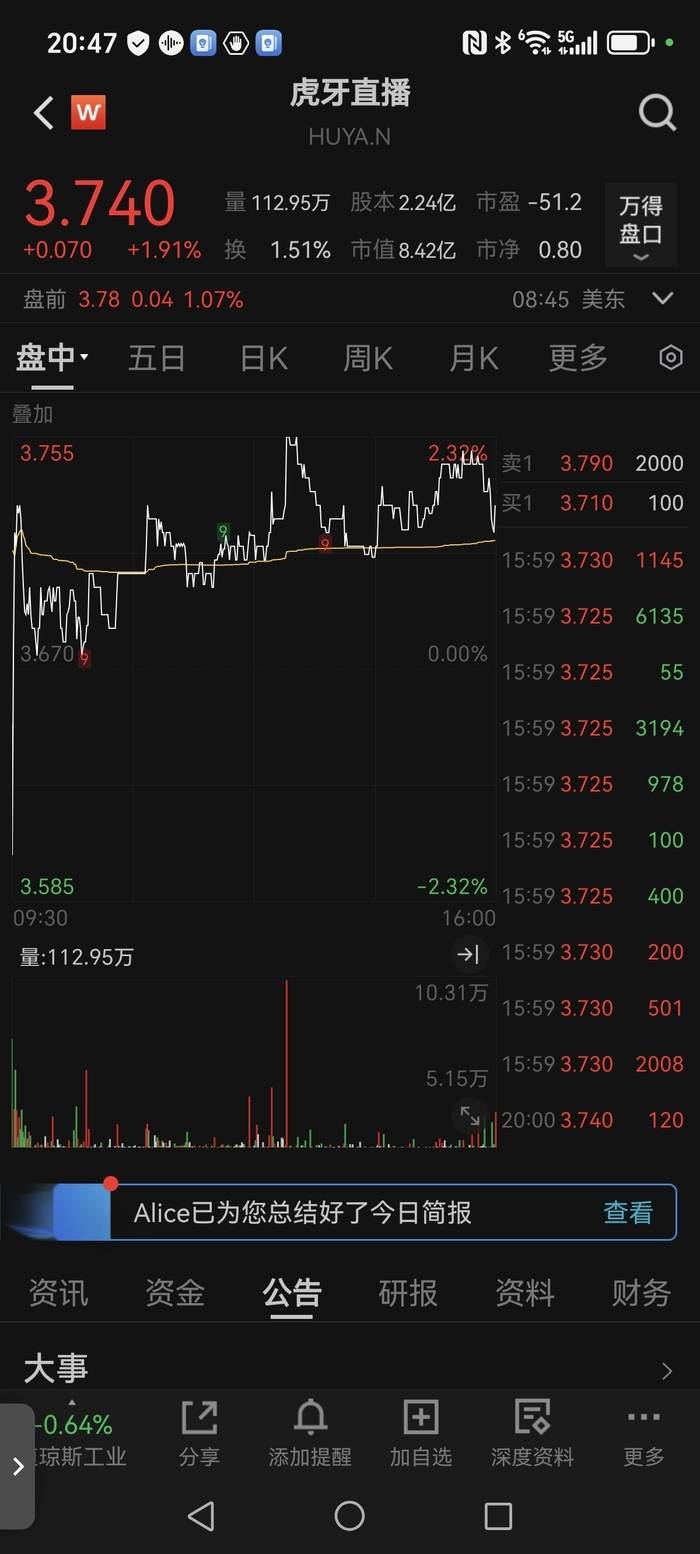Select the 月K chart tab
This screenshot has width=700, height=1554.
pos(474,357)
